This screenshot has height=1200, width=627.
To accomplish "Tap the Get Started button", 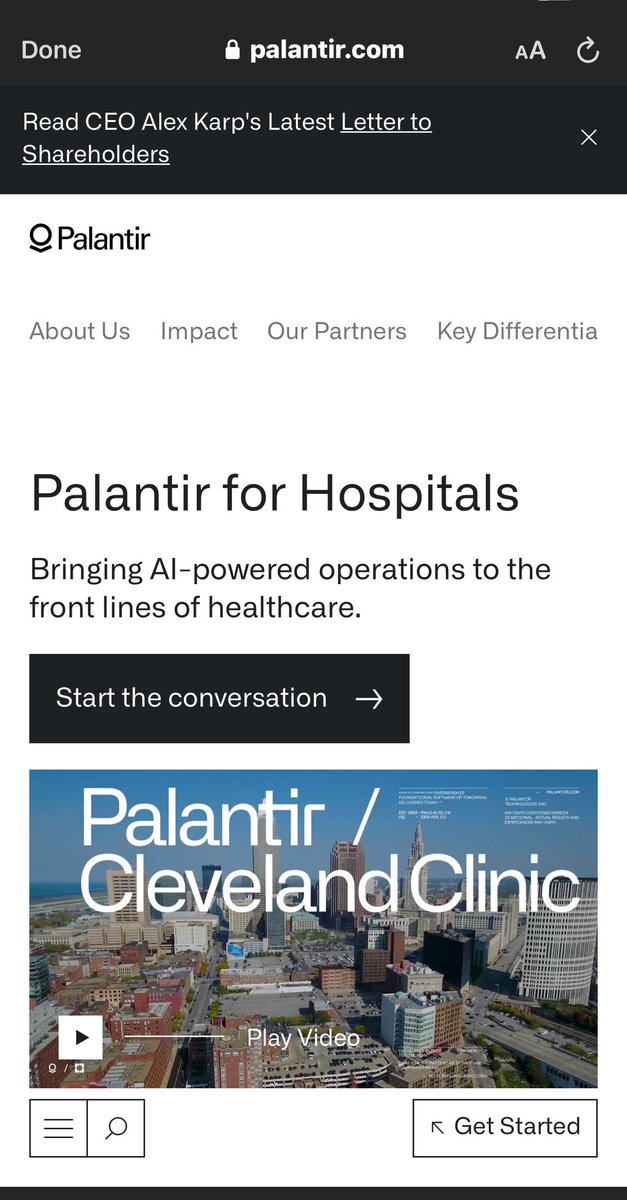I will pos(505,1127).
